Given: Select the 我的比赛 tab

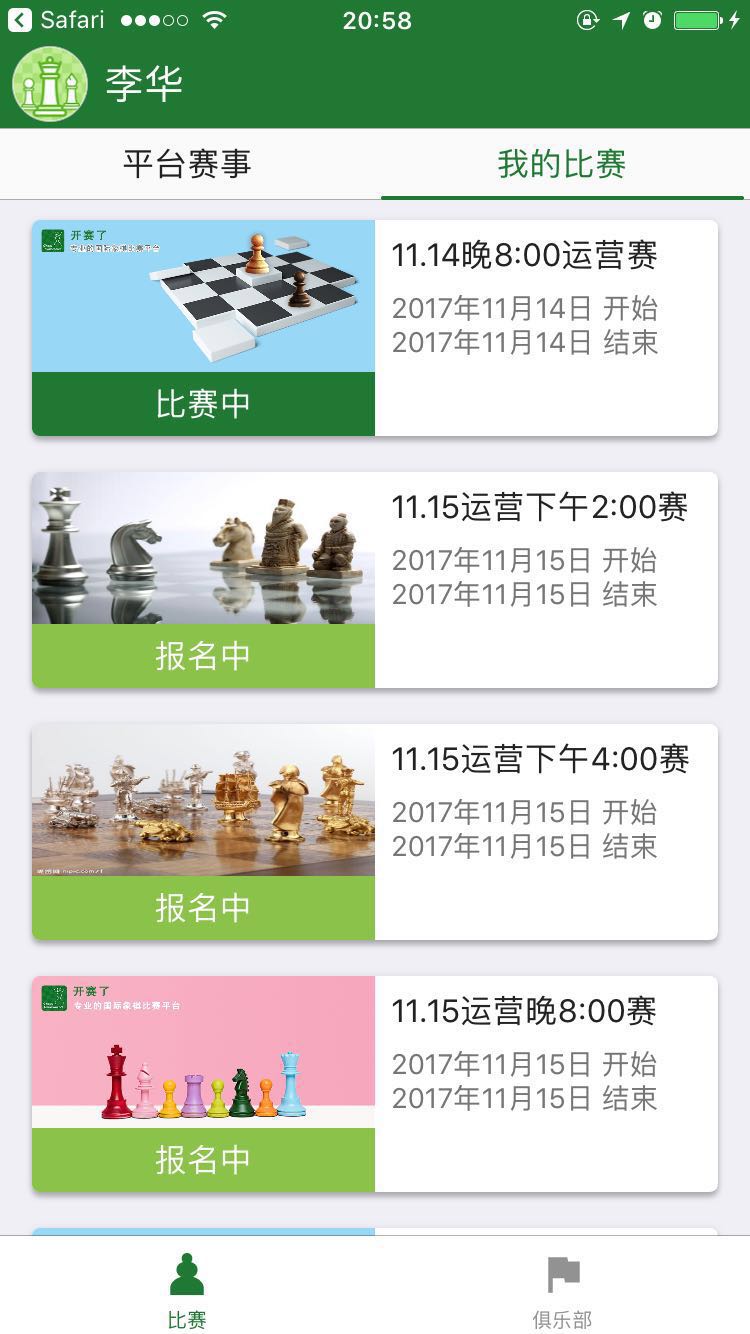Looking at the screenshot, I should [x=562, y=164].
